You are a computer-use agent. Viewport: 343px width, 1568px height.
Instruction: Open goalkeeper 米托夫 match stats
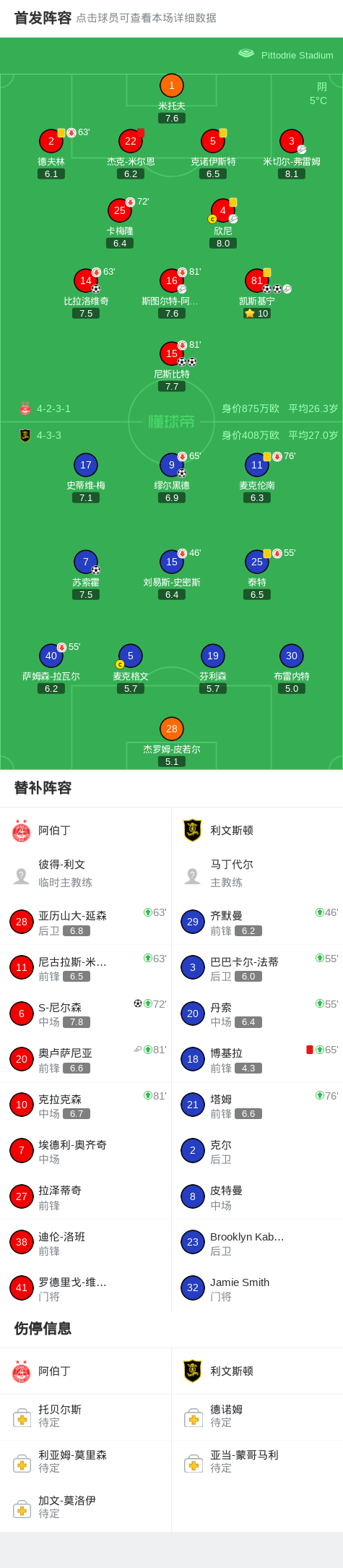click(172, 98)
